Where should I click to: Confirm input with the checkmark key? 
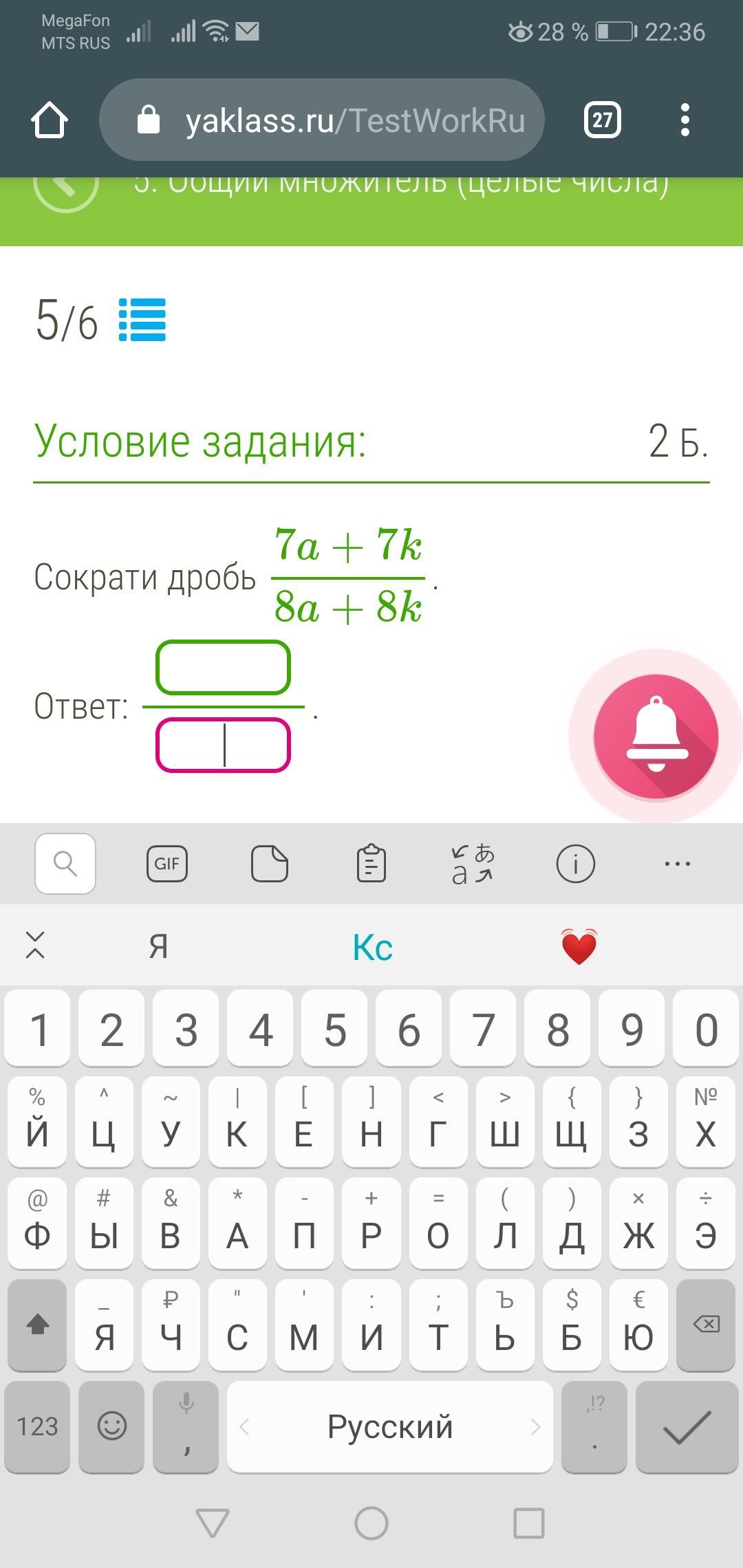(686, 1426)
